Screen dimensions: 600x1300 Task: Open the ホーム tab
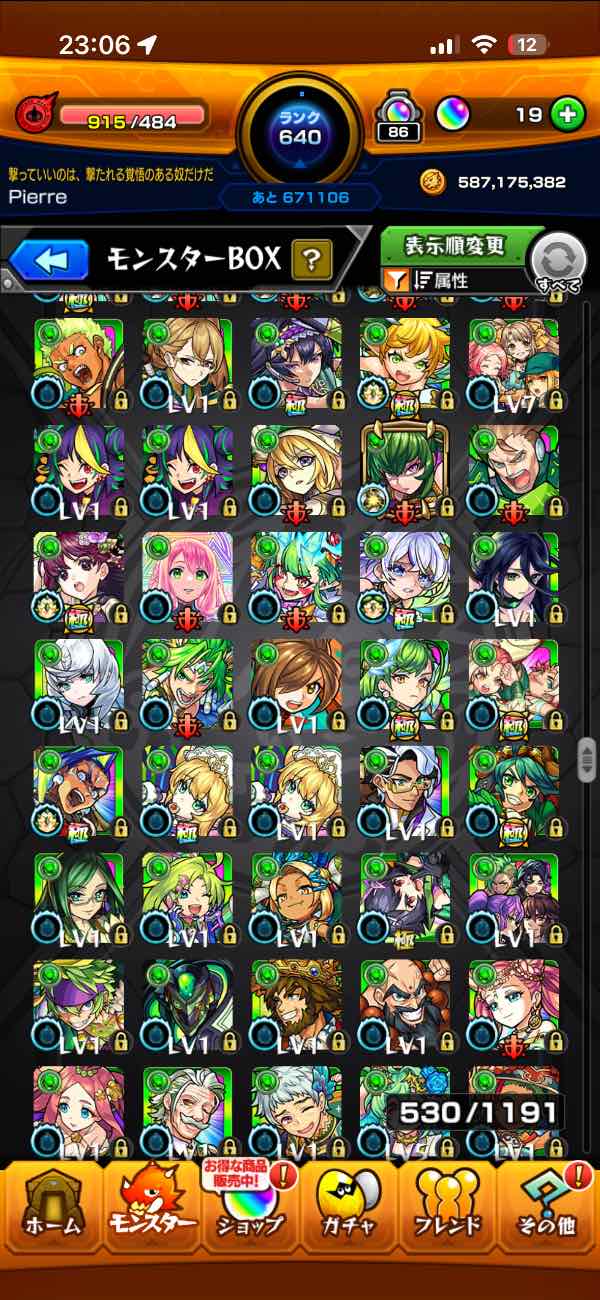point(52,1208)
